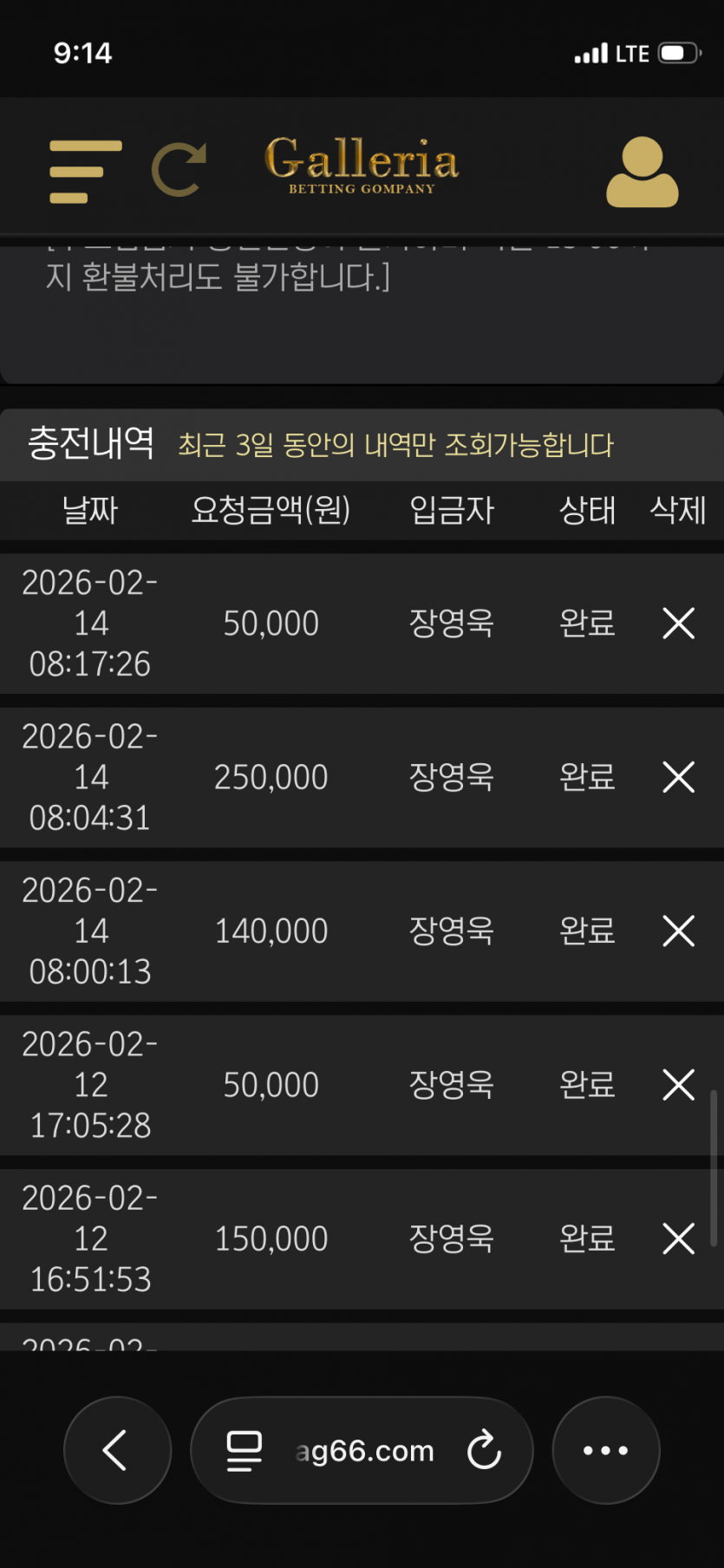This screenshot has width=724, height=1568.
Task: Delete the 17:05:28 deposit of 50,000
Action: pos(679,1085)
